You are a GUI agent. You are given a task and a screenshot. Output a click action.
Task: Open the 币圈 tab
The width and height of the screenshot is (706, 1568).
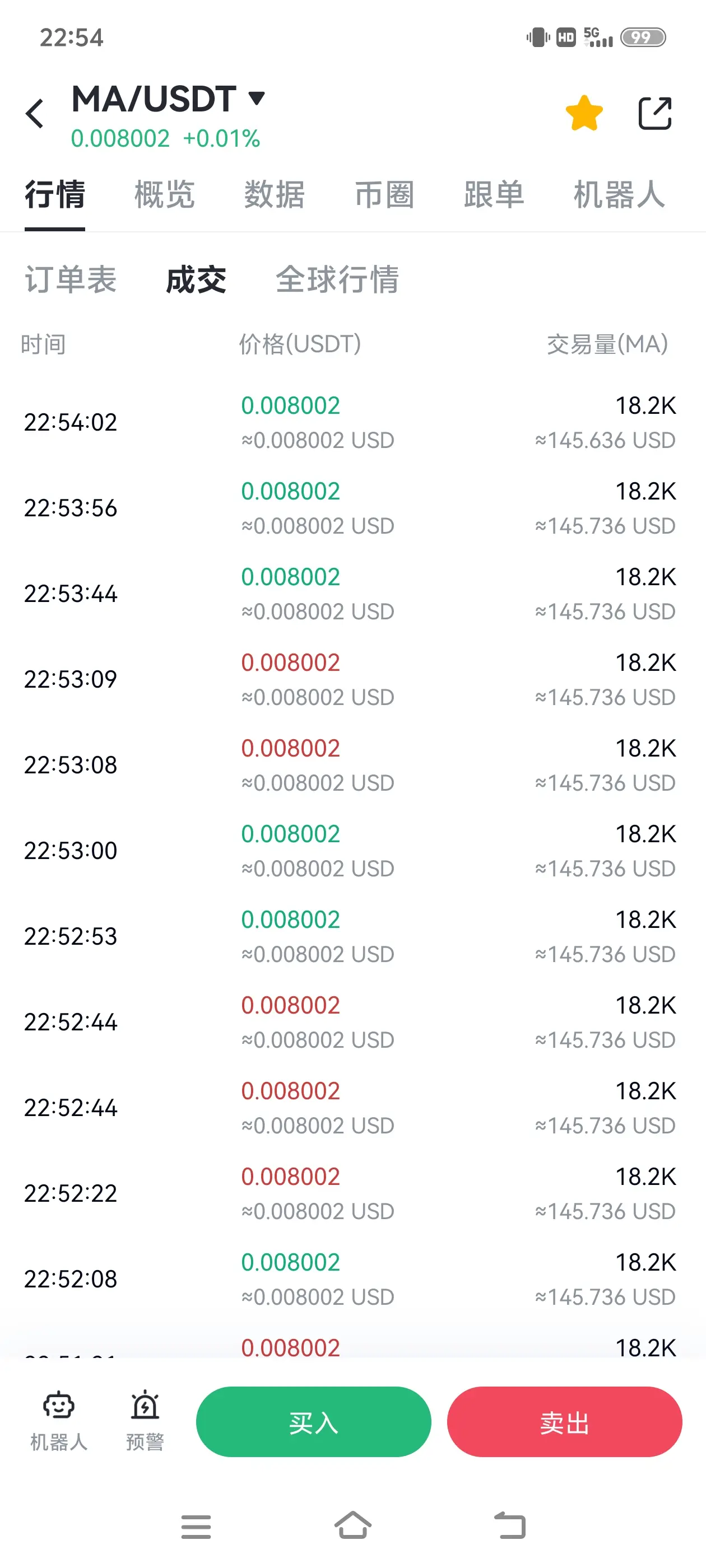tap(384, 195)
